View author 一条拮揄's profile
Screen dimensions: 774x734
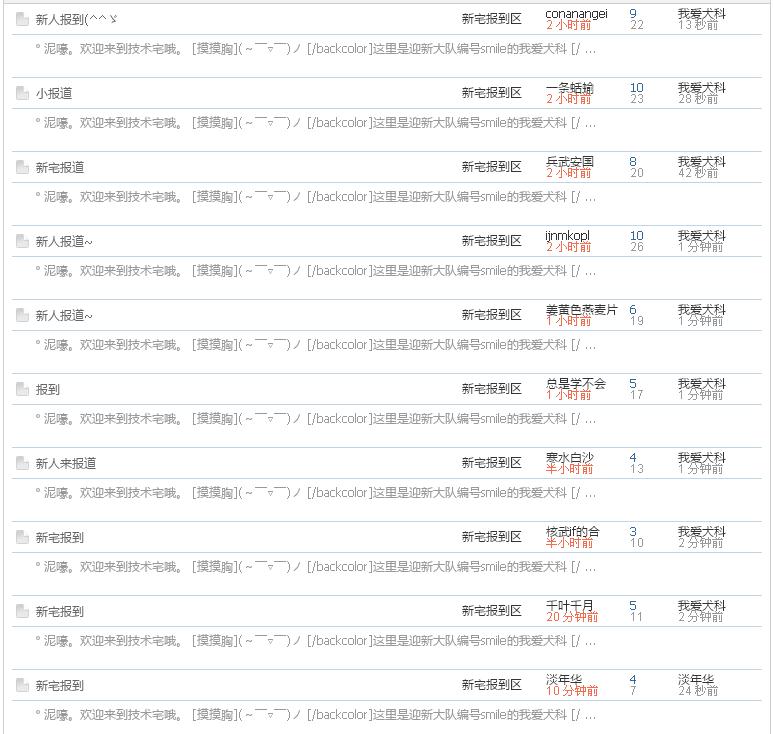(x=569, y=88)
